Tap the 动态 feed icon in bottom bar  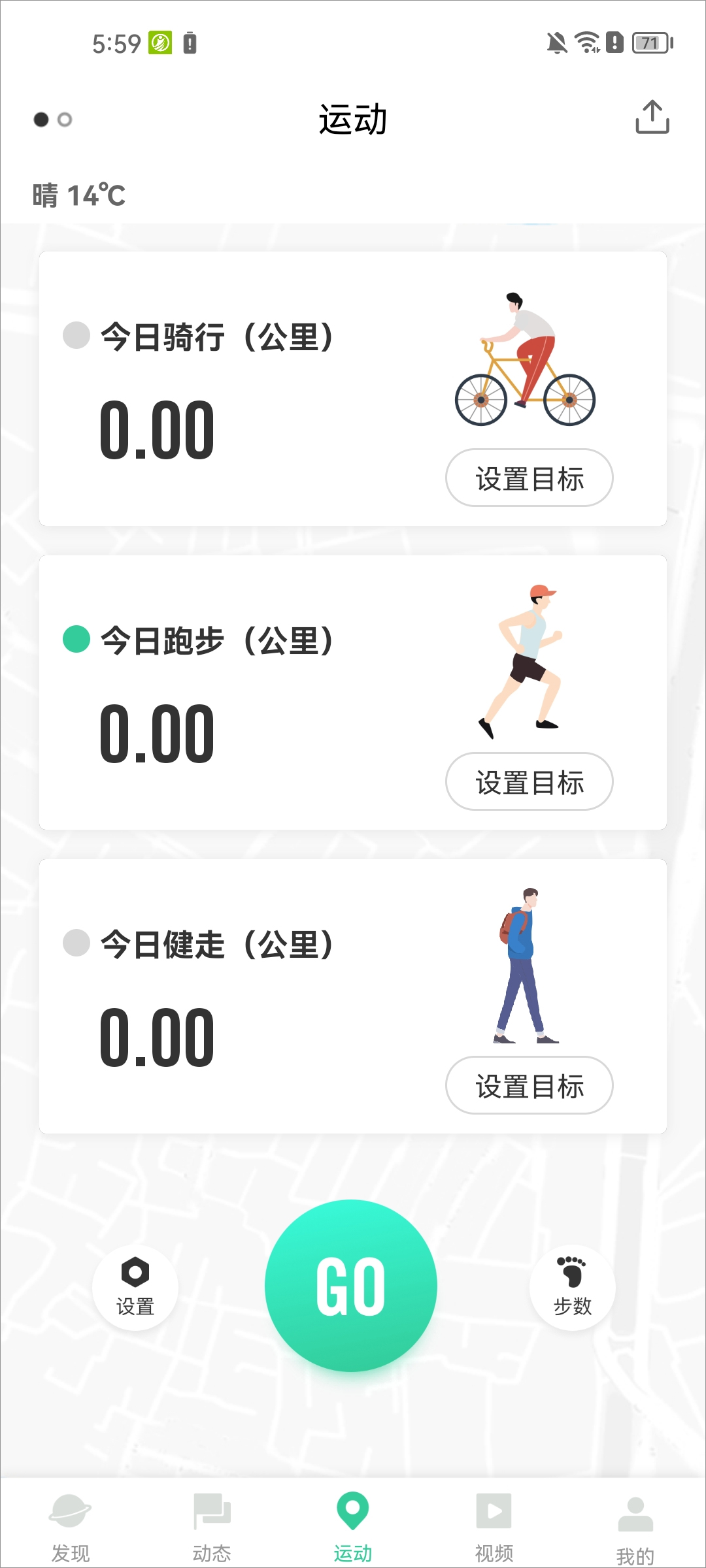click(x=212, y=1510)
